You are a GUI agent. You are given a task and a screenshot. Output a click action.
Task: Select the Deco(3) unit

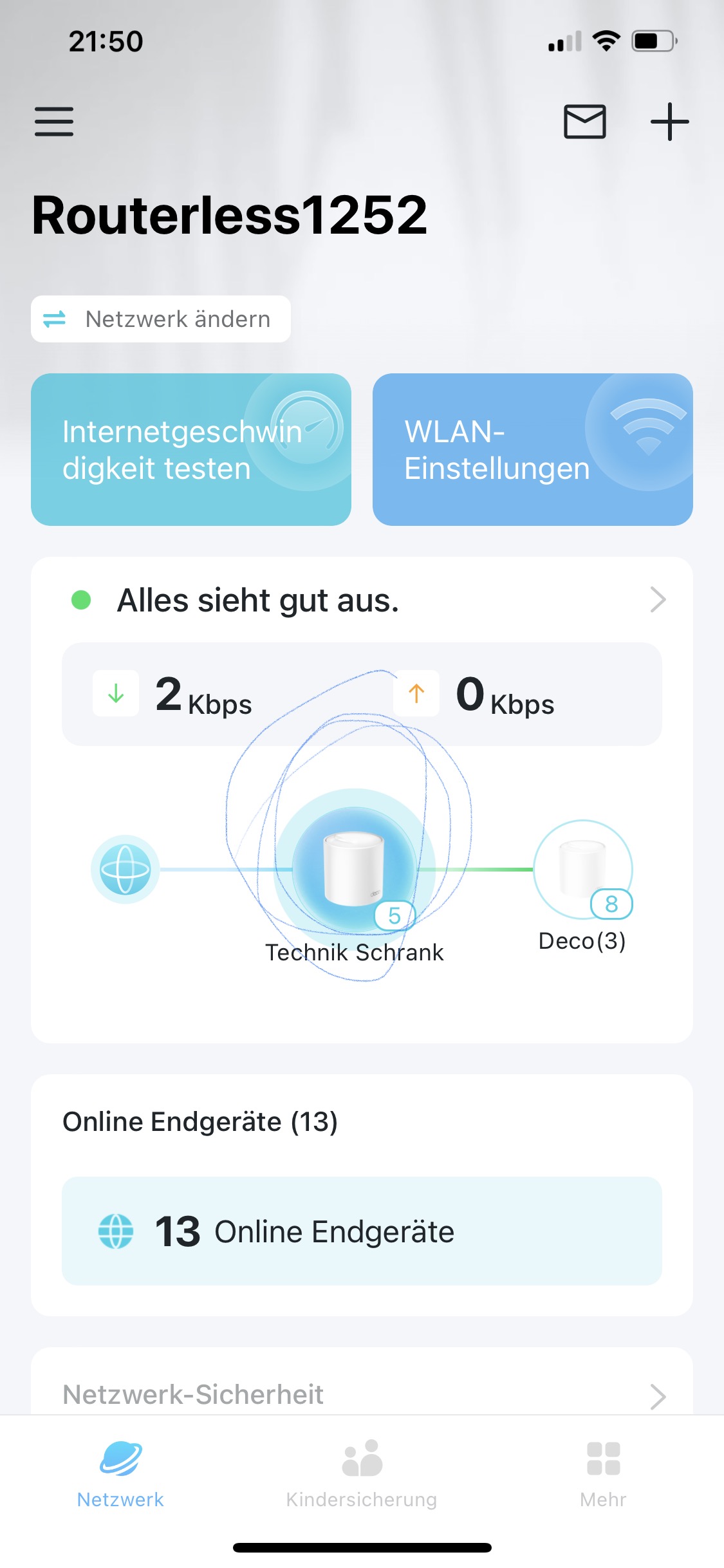click(582, 869)
